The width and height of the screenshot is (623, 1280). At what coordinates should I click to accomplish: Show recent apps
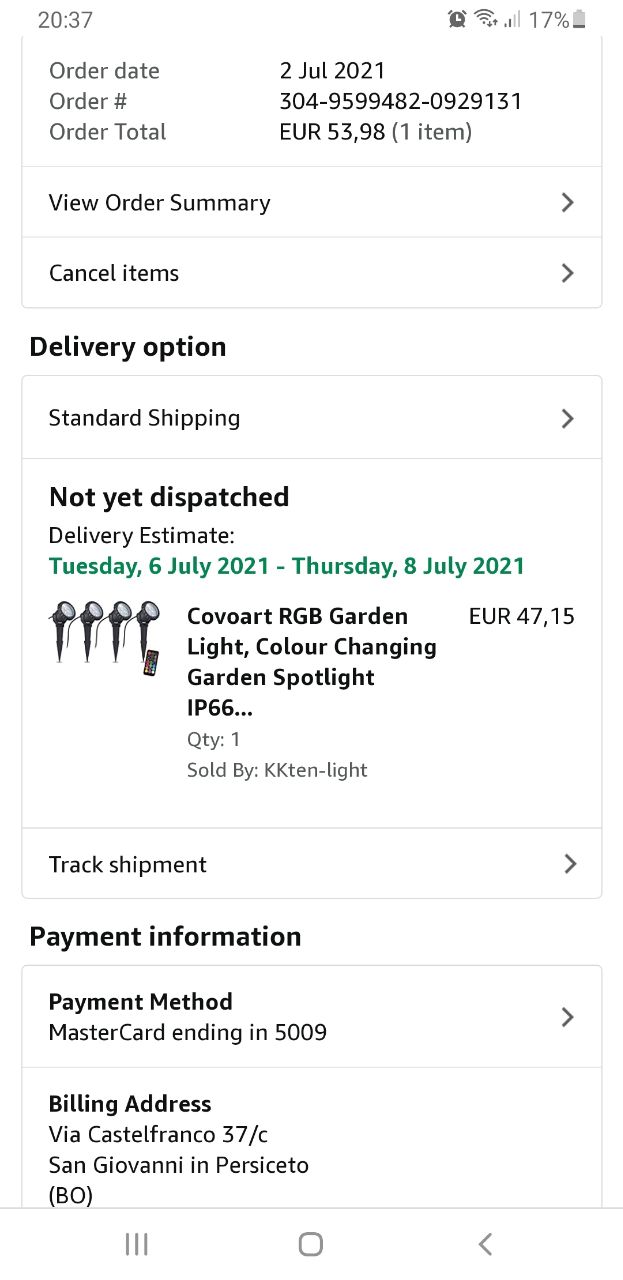(137, 1244)
